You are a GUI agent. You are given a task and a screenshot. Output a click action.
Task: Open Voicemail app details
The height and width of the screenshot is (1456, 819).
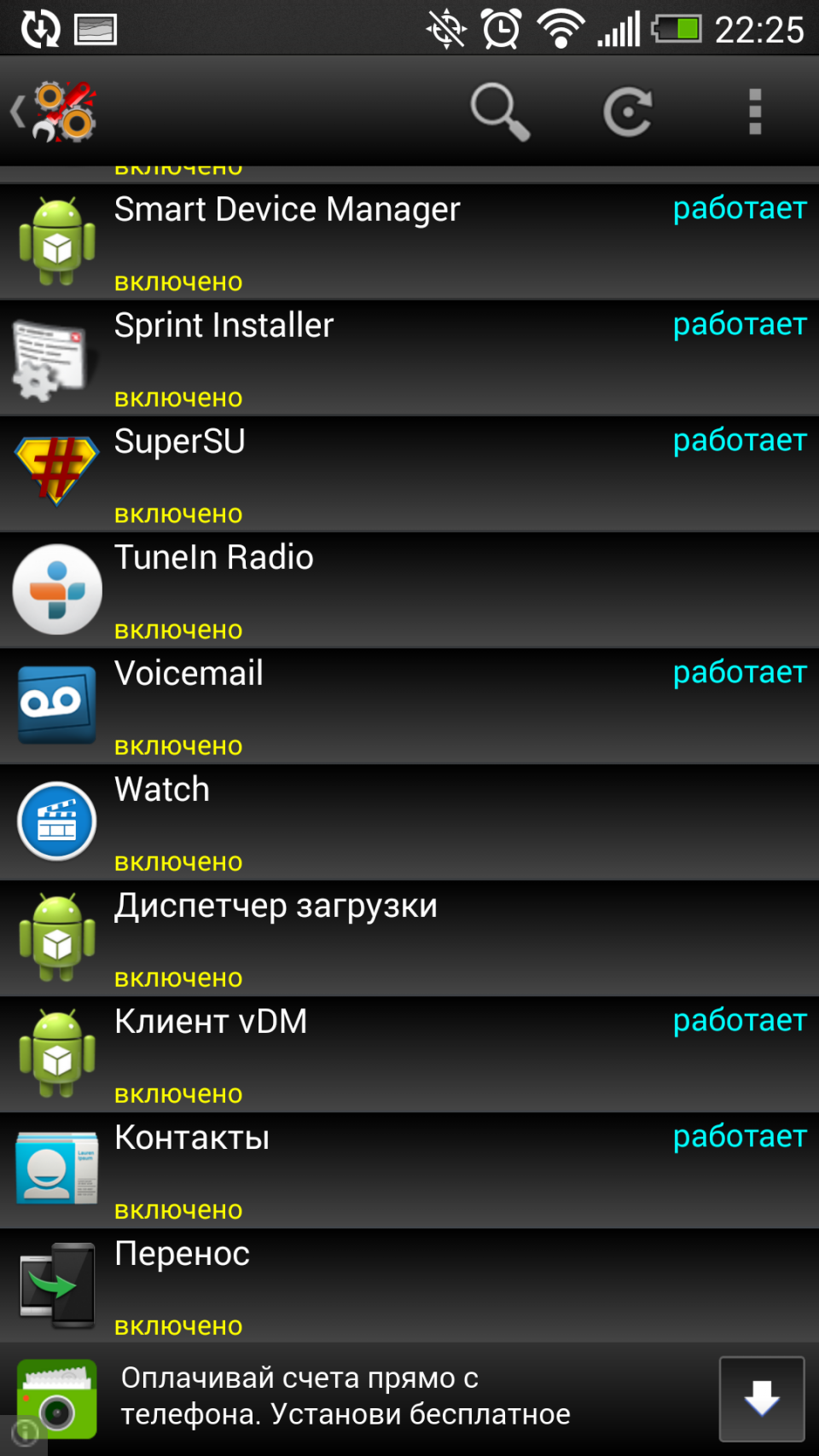click(x=409, y=706)
